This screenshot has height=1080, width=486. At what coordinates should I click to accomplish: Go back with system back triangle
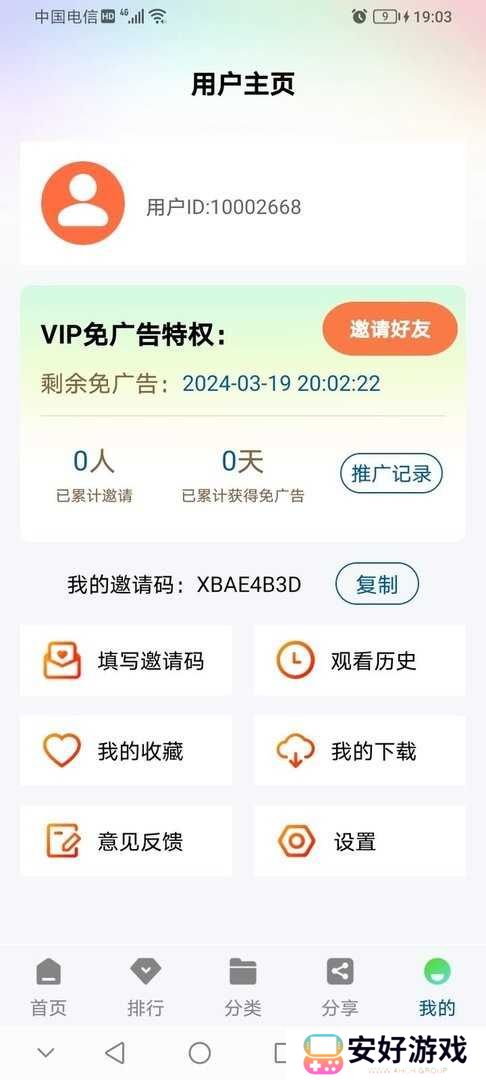115,1052
